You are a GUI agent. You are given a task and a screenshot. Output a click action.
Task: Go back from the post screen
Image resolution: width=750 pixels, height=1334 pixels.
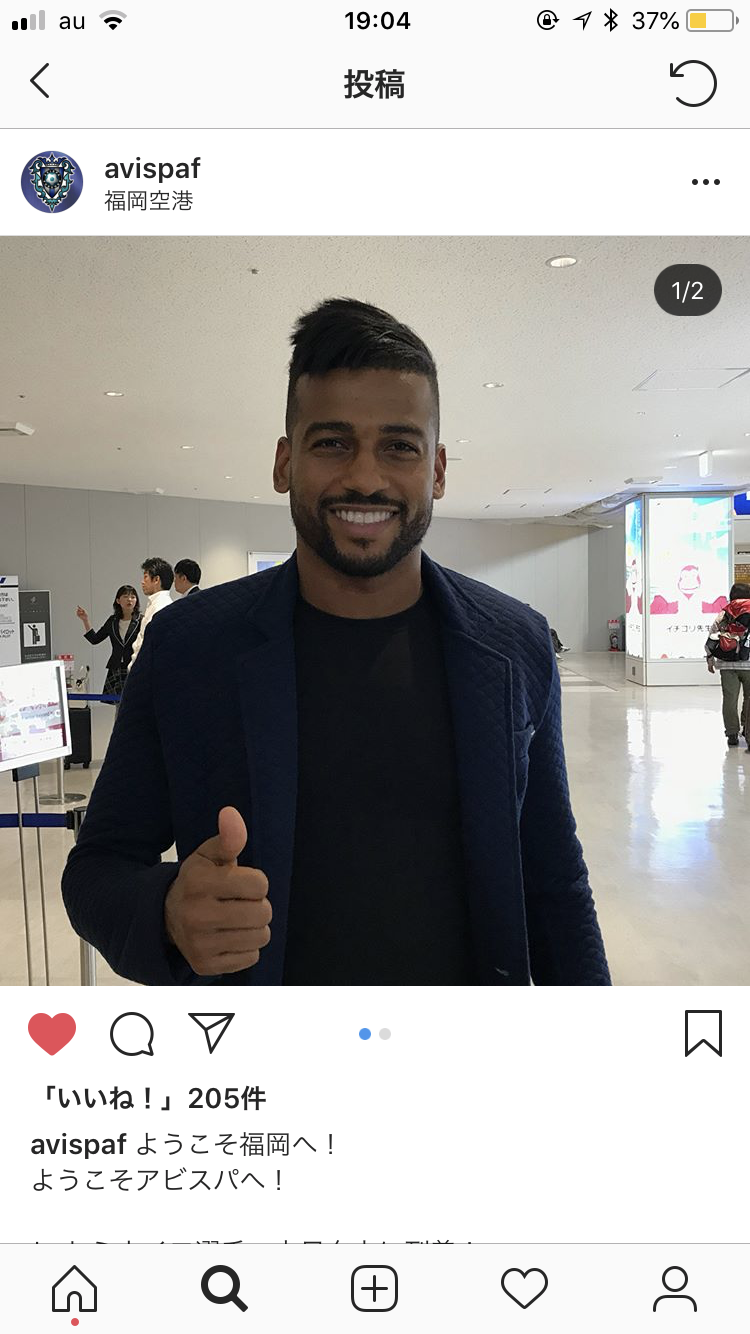[40, 82]
